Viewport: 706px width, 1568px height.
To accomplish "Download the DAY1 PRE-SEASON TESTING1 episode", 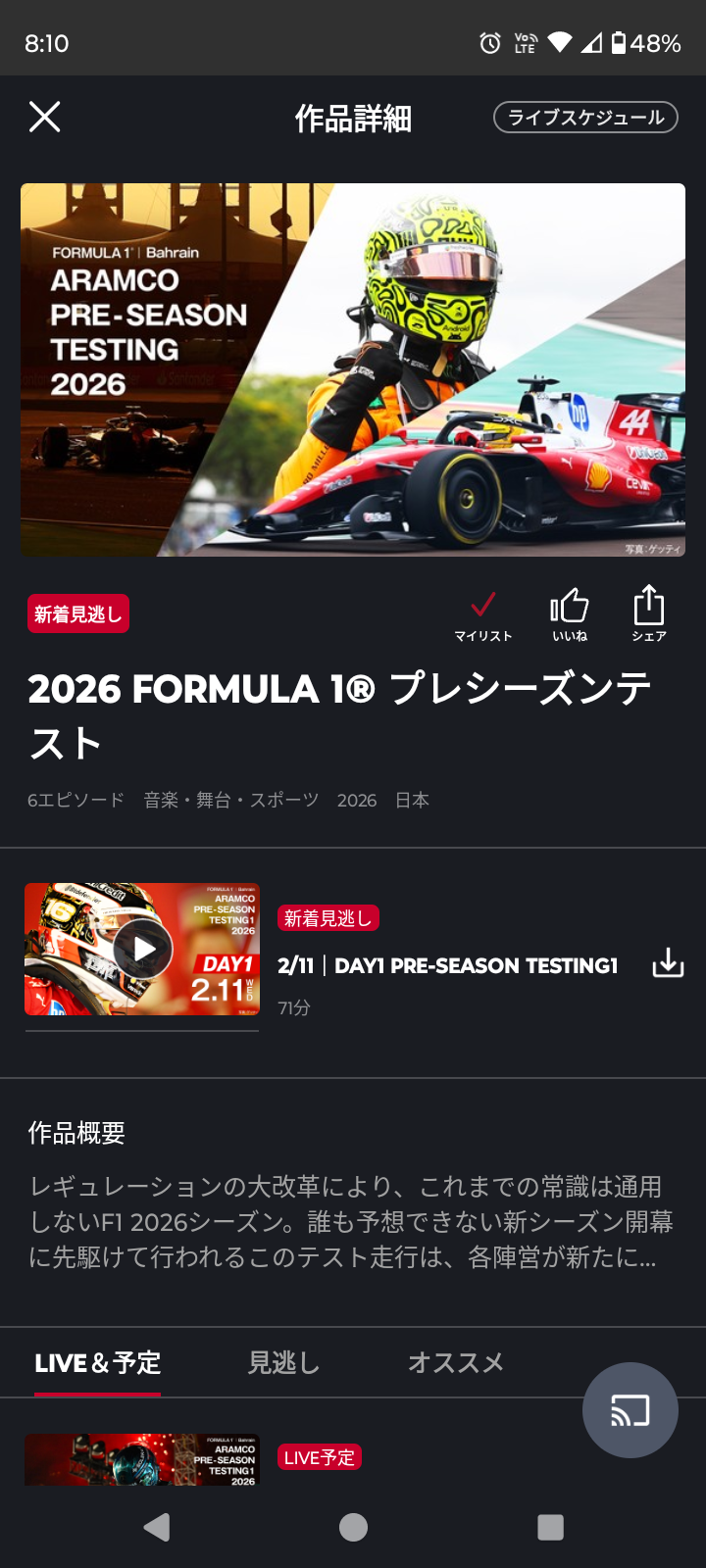I will click(x=668, y=962).
